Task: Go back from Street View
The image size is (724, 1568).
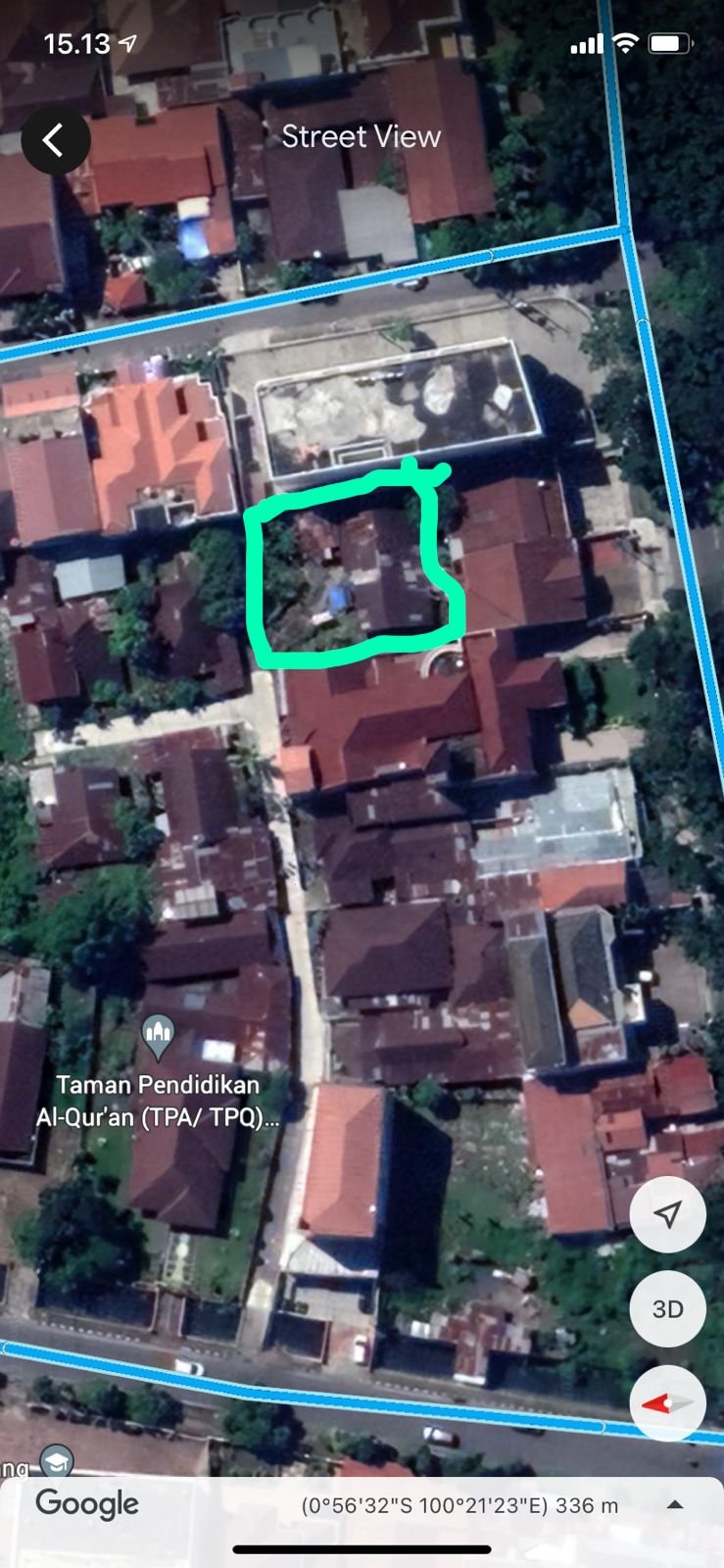Action: pos(55,140)
